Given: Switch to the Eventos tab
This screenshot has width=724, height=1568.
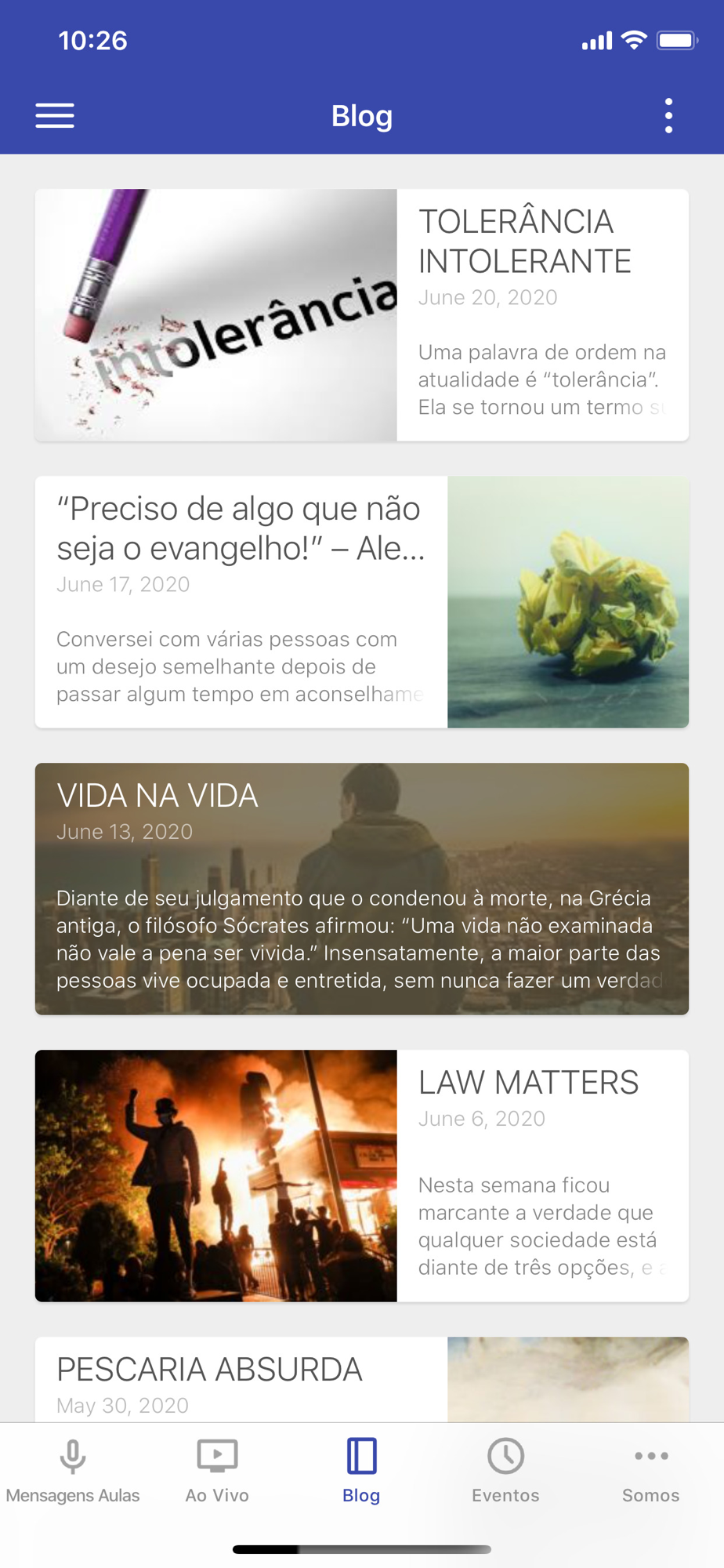Looking at the screenshot, I should (505, 1472).
